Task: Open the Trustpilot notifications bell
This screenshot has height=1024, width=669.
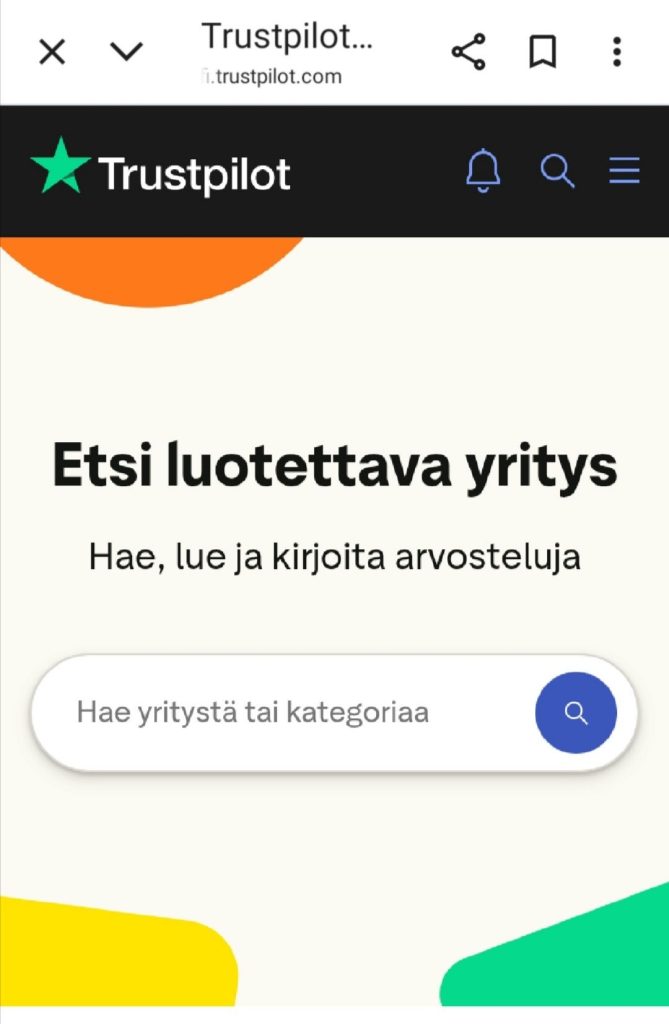Action: tap(483, 171)
